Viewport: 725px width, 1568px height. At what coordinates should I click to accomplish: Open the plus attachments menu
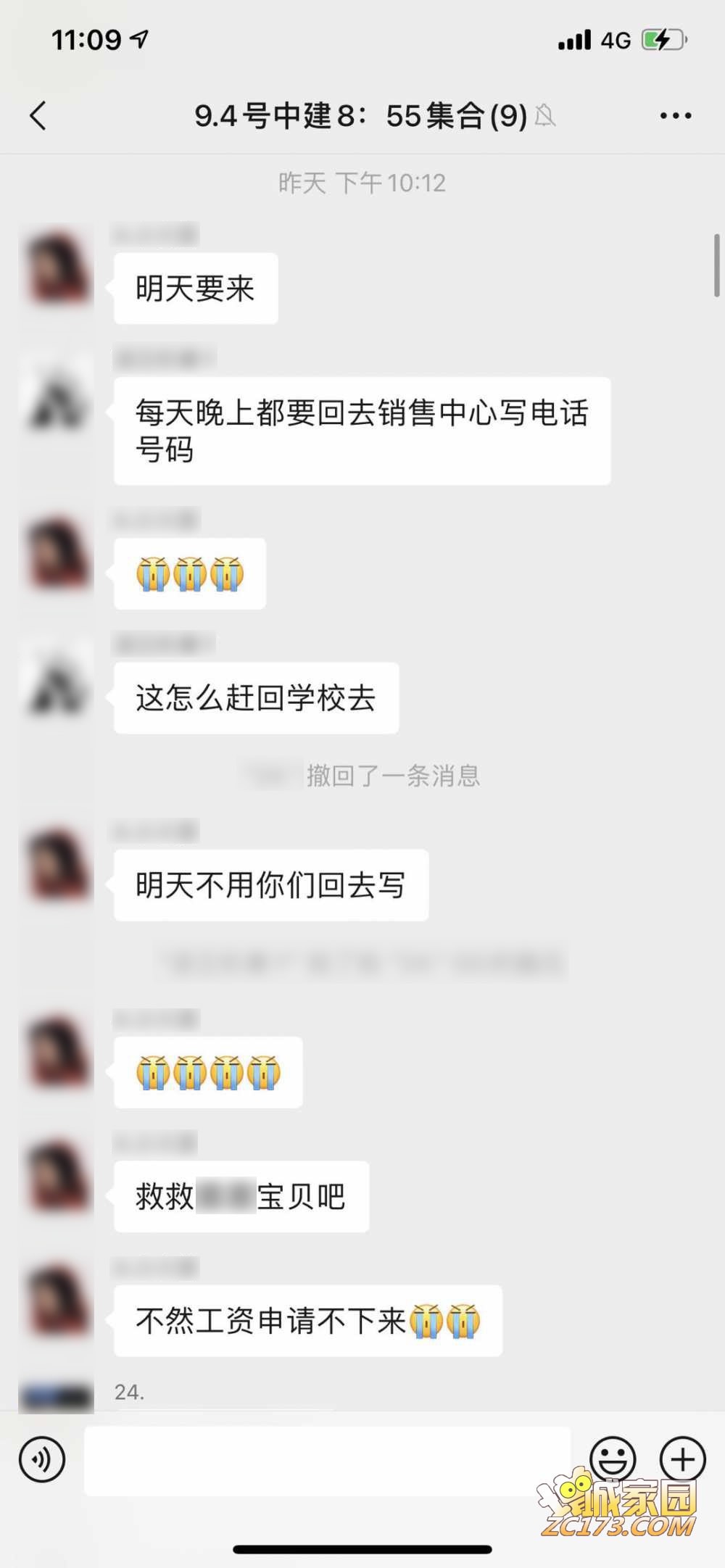(x=681, y=1459)
